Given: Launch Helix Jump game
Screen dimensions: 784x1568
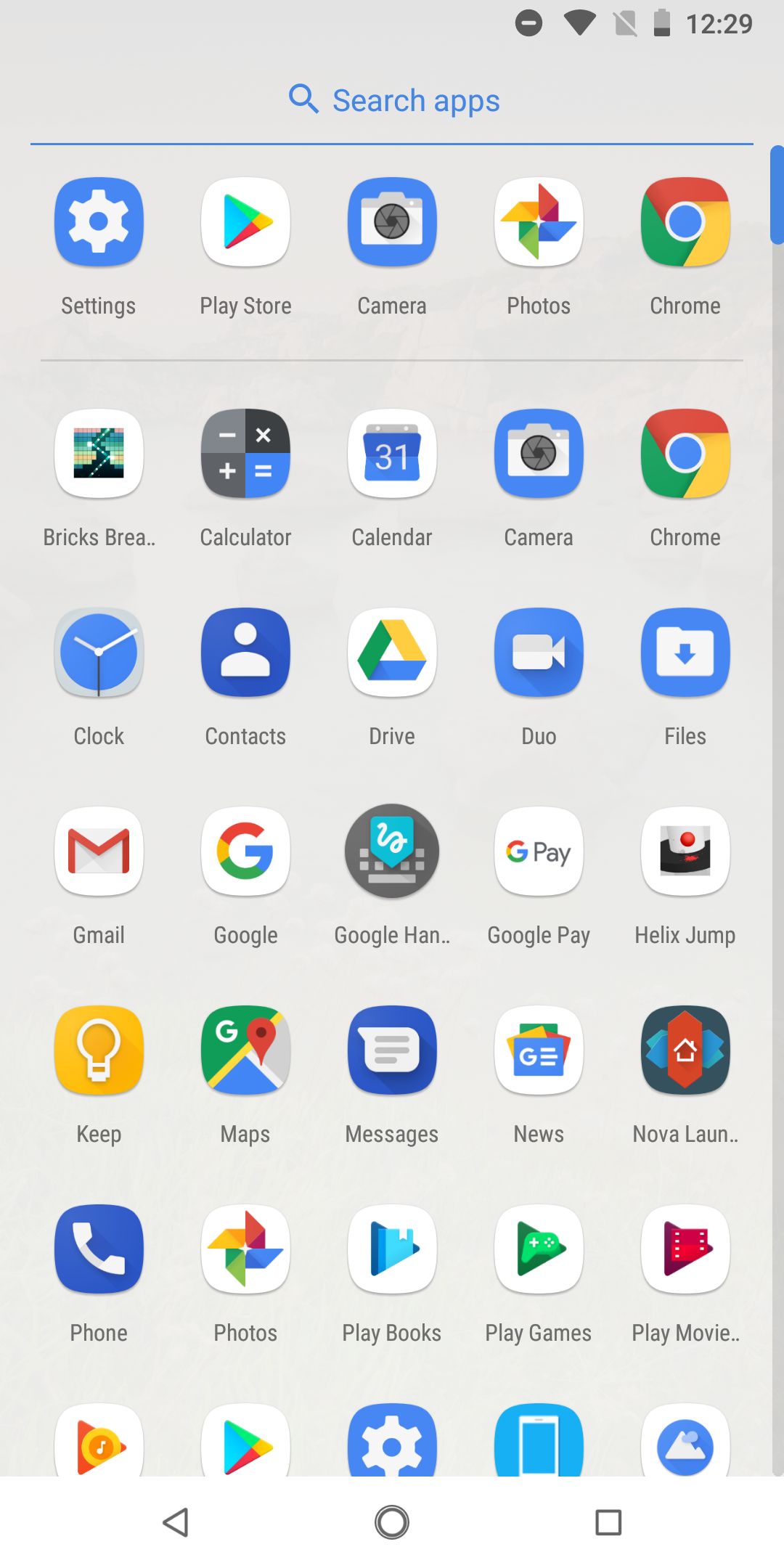Looking at the screenshot, I should point(685,852).
